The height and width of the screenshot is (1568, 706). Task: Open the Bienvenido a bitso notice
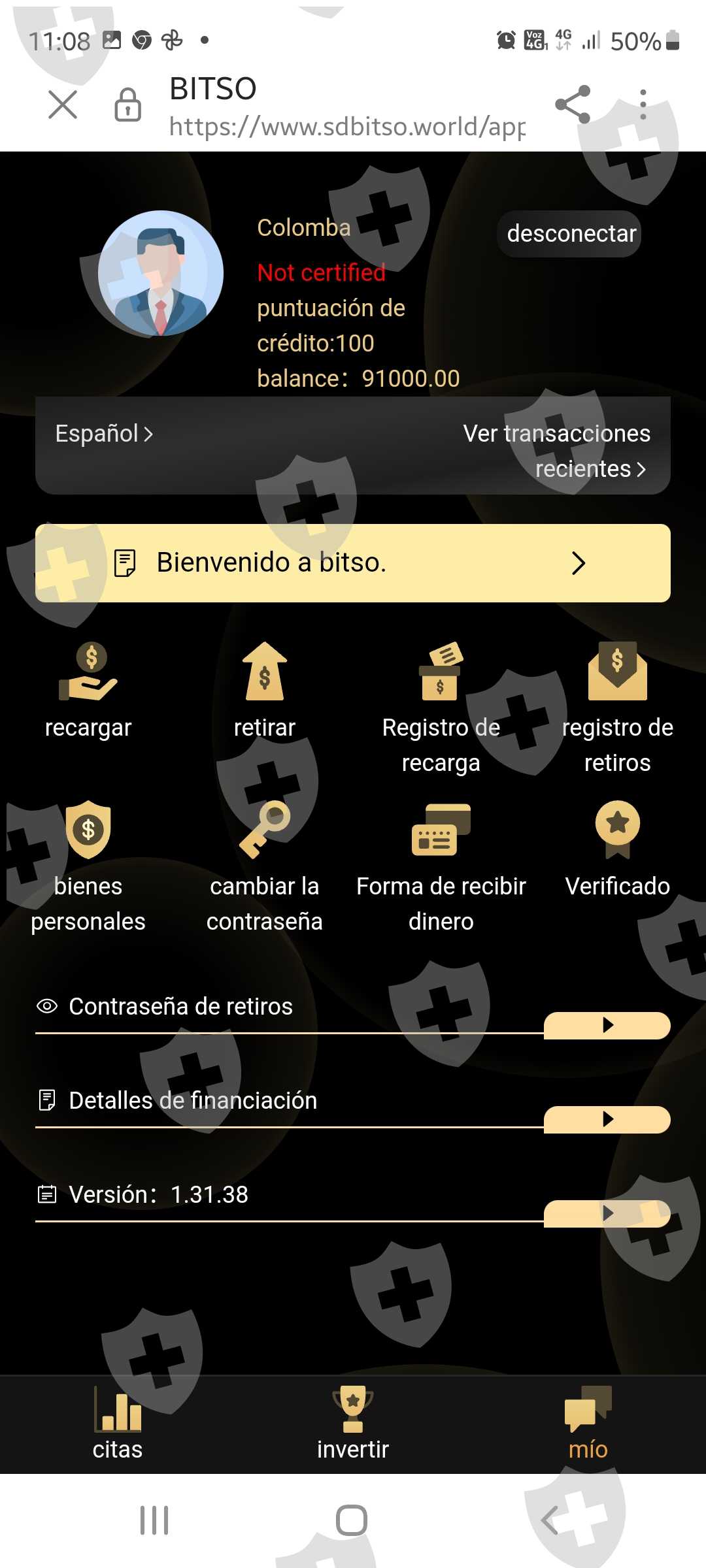pyautogui.click(x=353, y=563)
